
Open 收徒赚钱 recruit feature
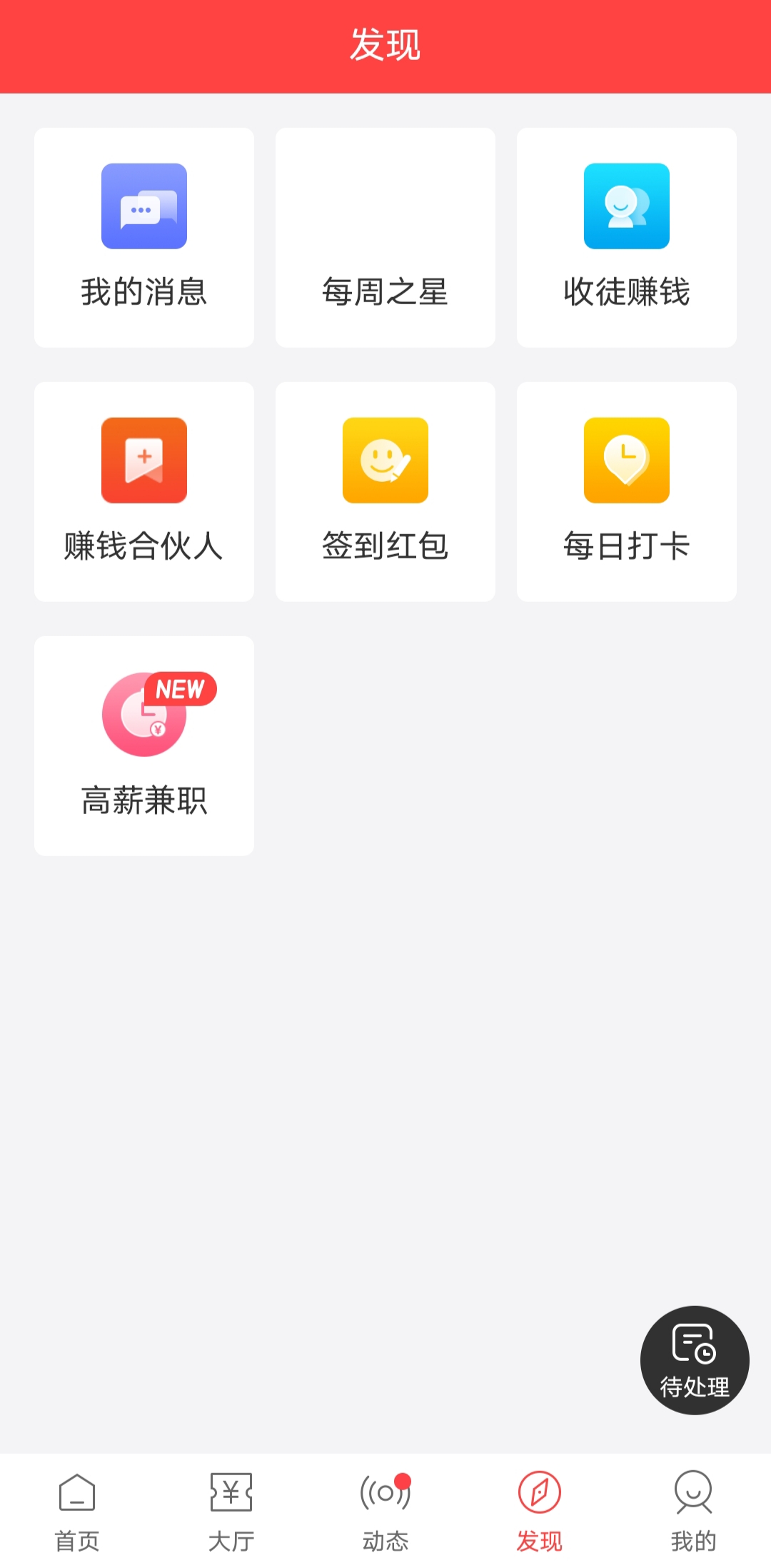pyautogui.click(x=627, y=238)
